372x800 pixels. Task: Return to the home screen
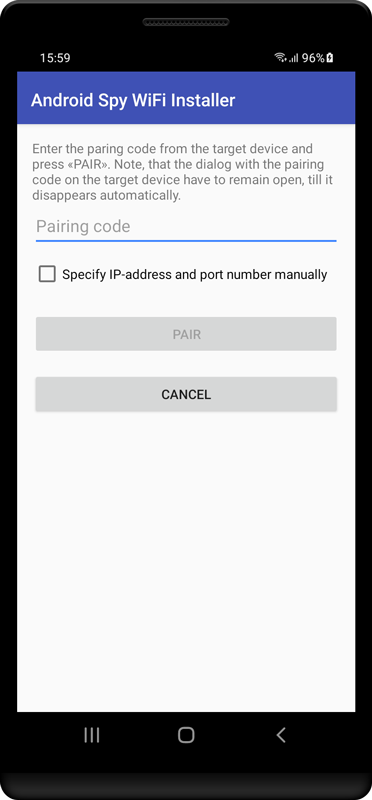point(186,735)
